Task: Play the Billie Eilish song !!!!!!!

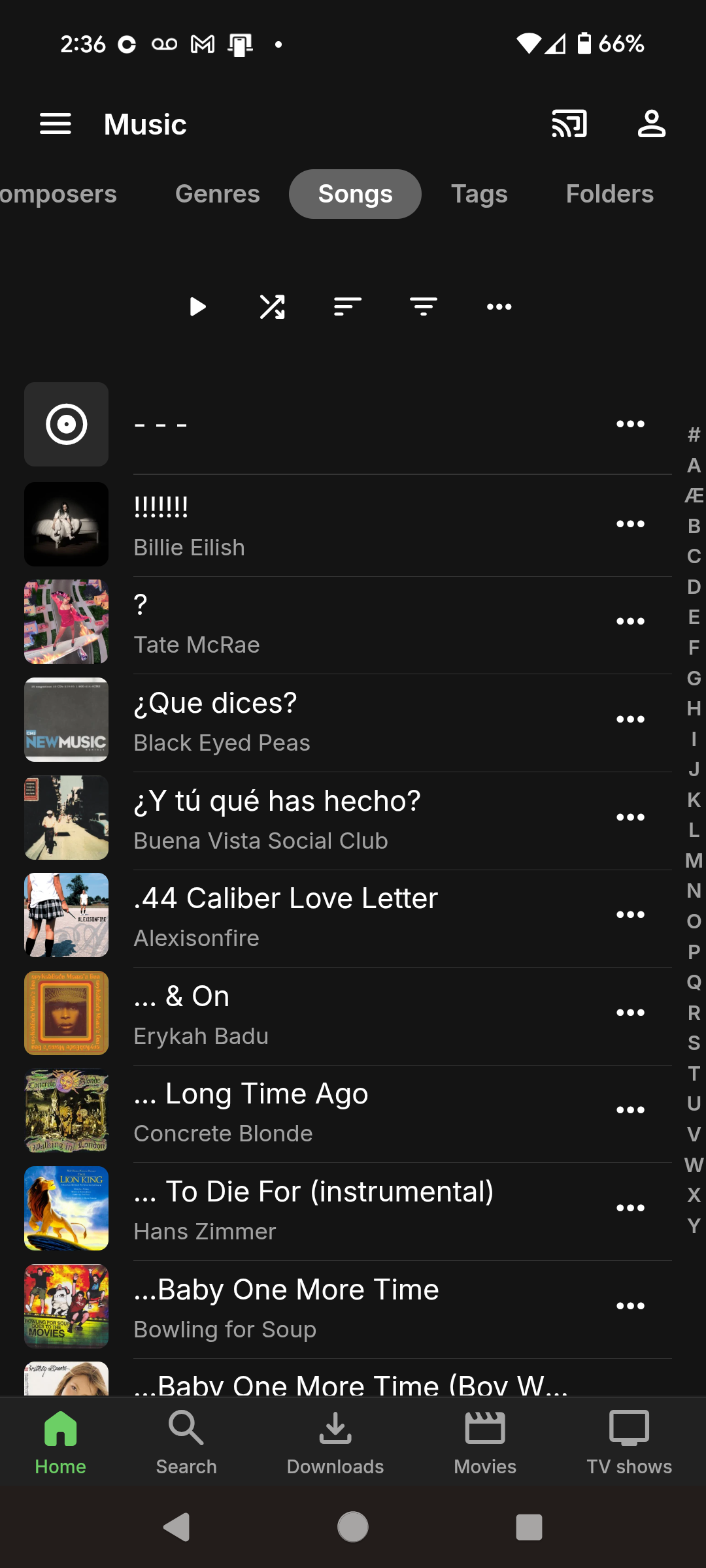Action: tap(327, 525)
